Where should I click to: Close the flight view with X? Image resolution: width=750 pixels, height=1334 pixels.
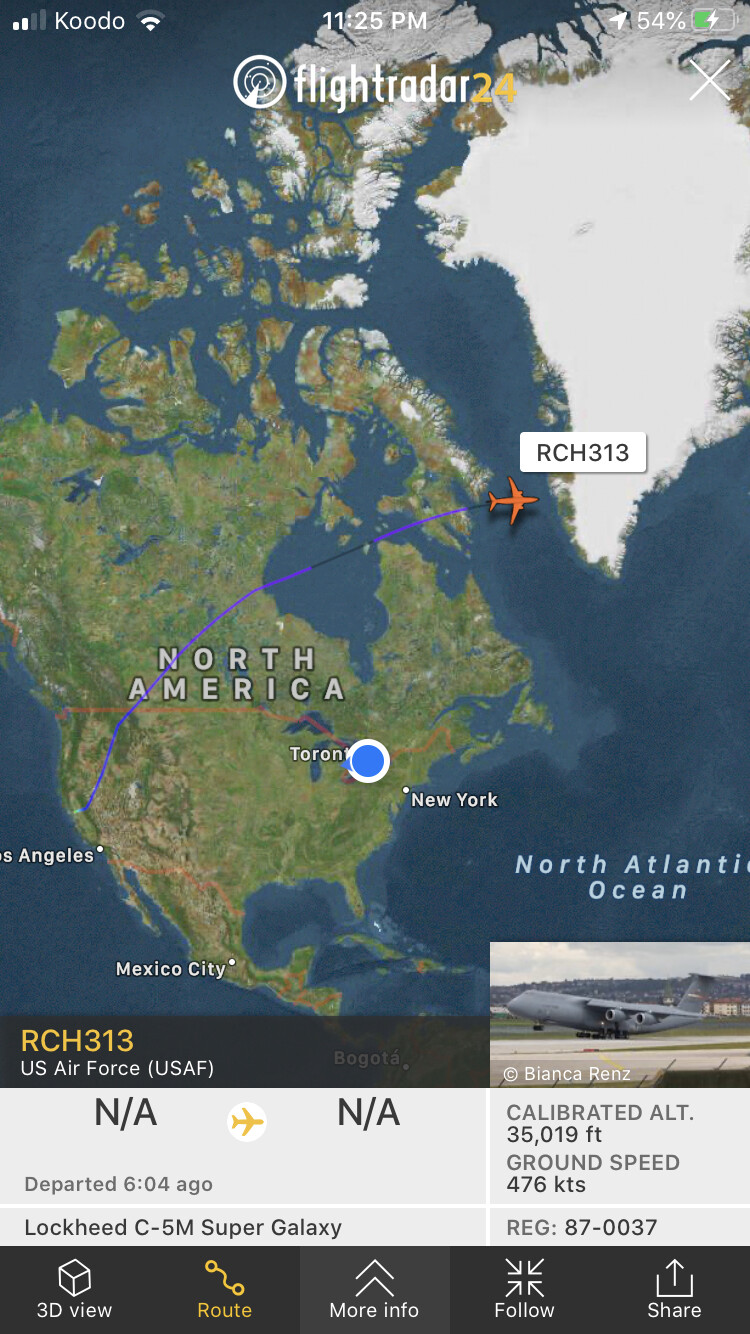tap(709, 80)
